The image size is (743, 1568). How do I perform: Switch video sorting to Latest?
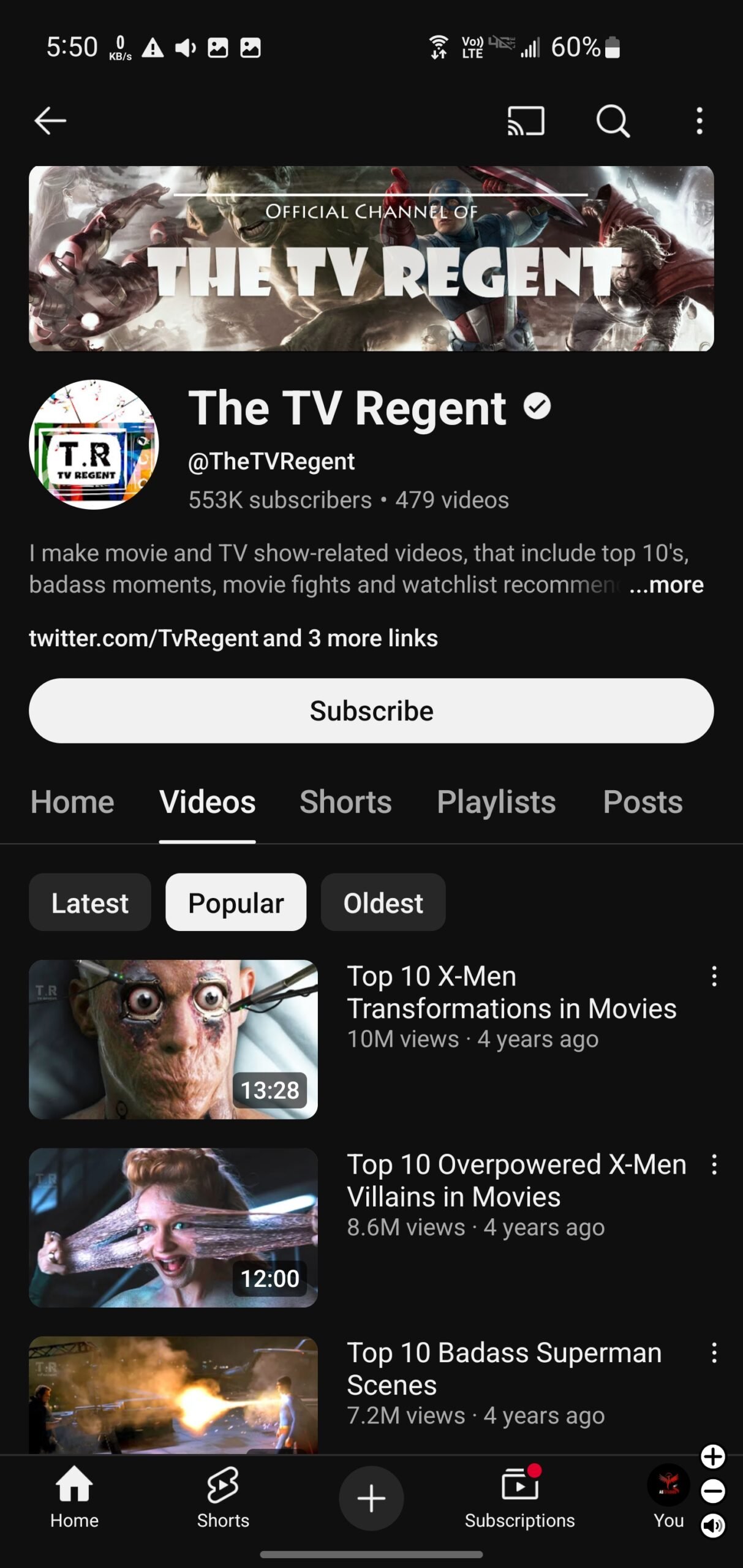coord(89,902)
